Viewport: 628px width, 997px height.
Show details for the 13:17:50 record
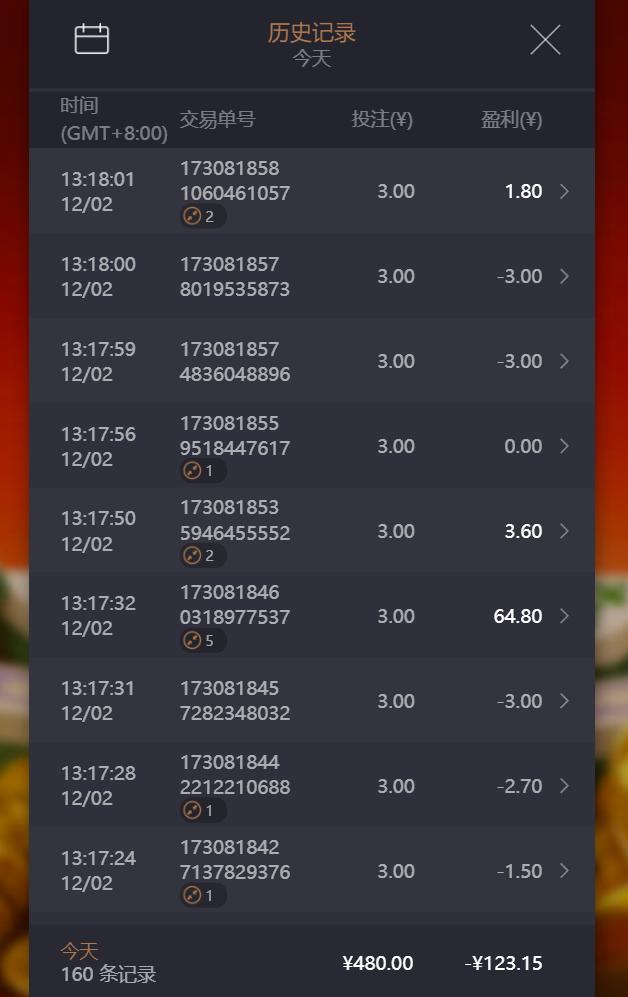(312, 531)
